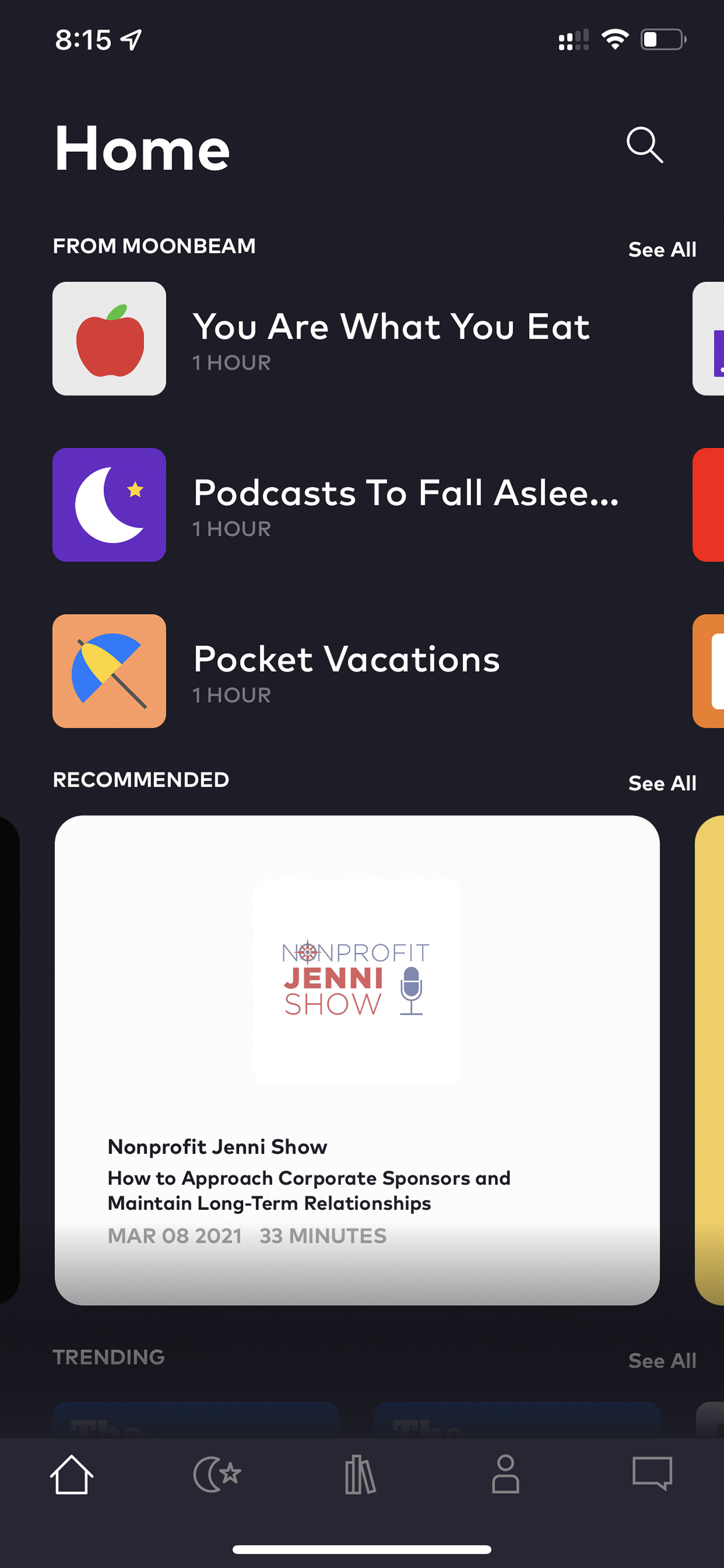724x1568 pixels.
Task: Open the Nonprofit Jenni Show episode card
Action: pyautogui.click(x=357, y=1060)
